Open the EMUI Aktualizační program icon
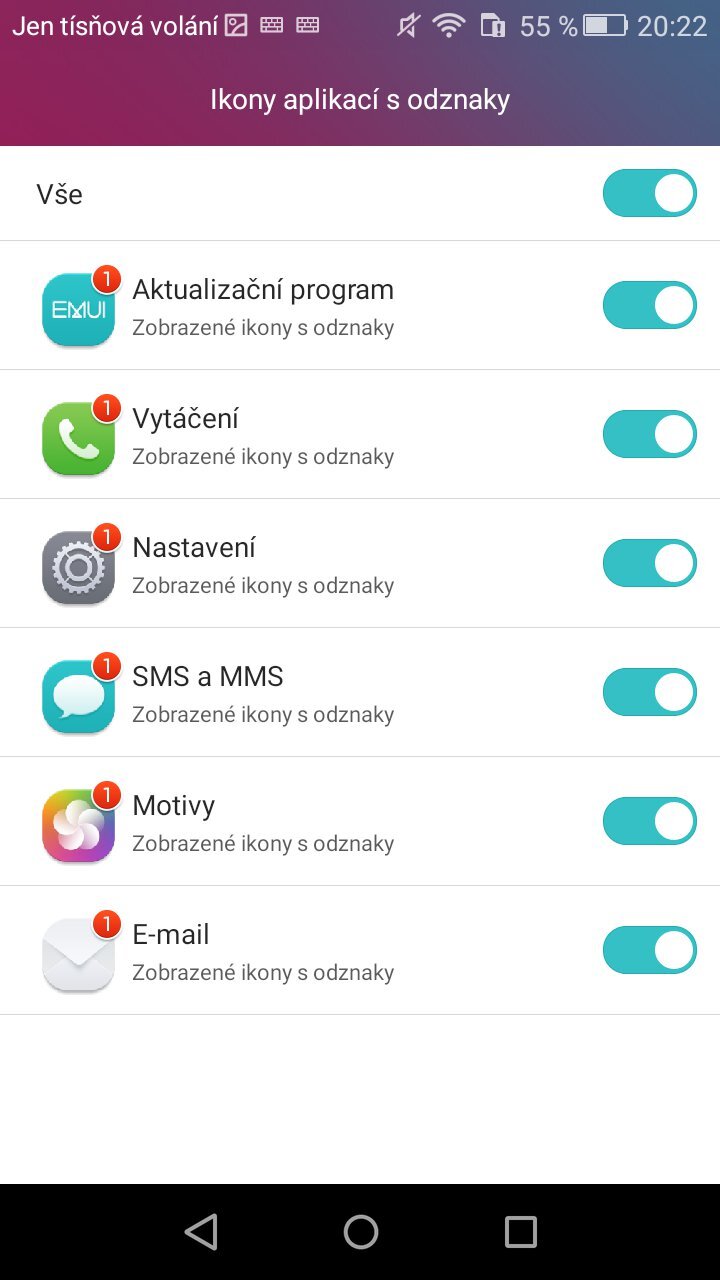Viewport: 720px width, 1280px height. click(78, 305)
